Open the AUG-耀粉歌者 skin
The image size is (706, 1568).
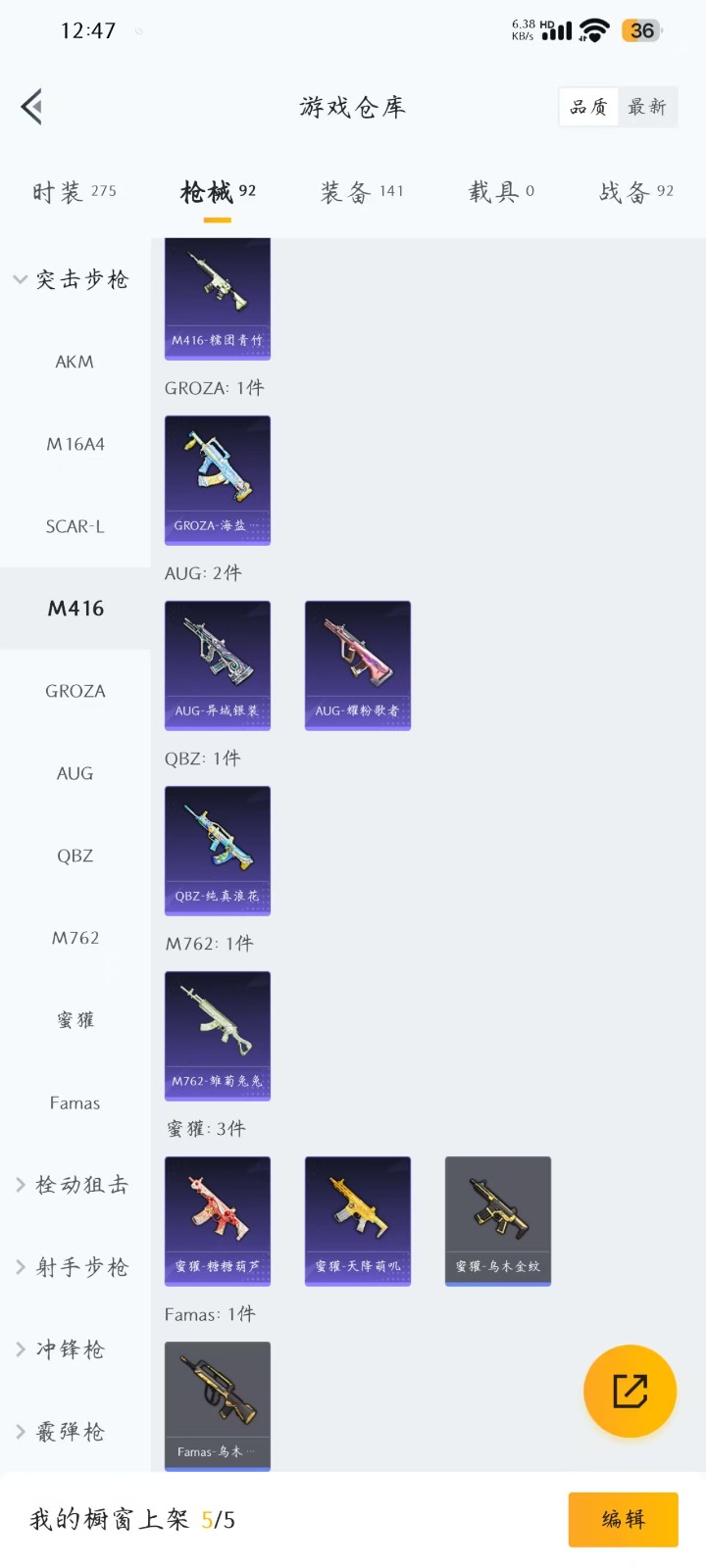point(358,664)
